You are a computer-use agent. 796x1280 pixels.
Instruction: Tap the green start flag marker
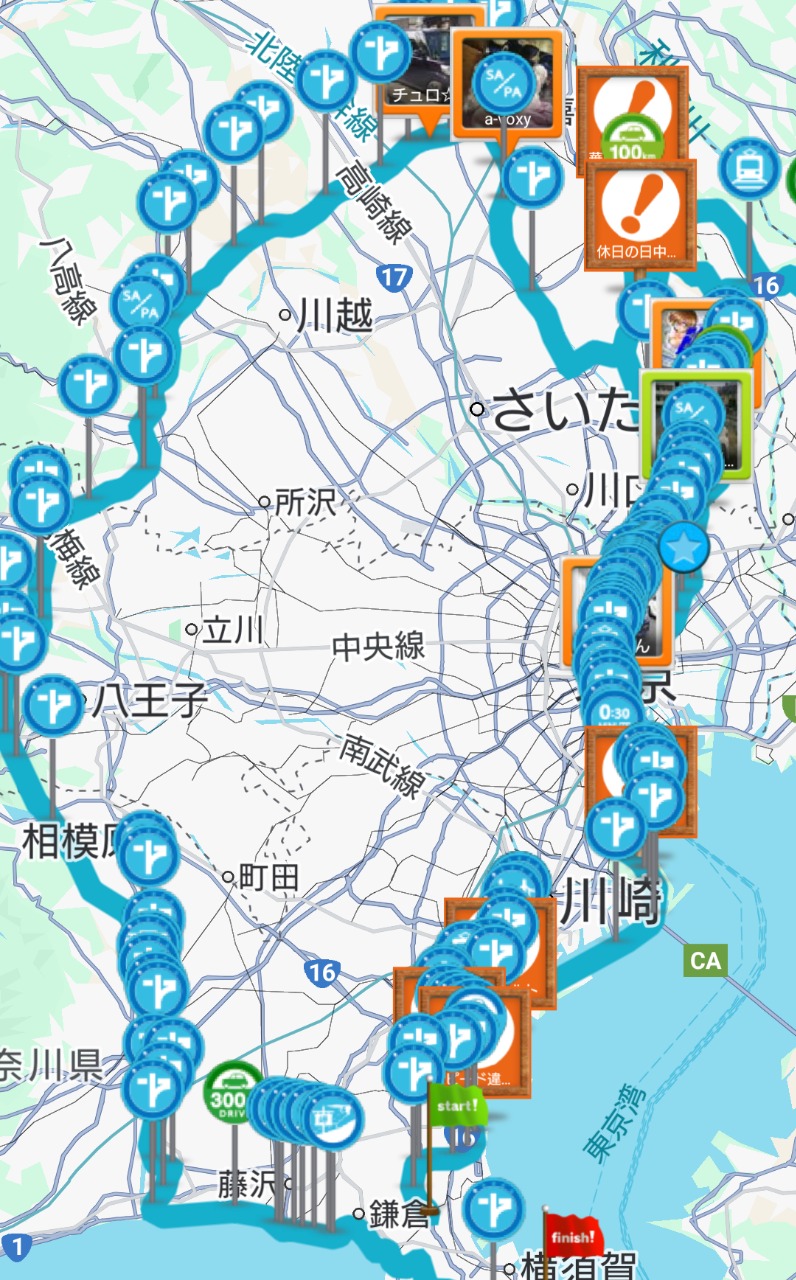point(456,1103)
